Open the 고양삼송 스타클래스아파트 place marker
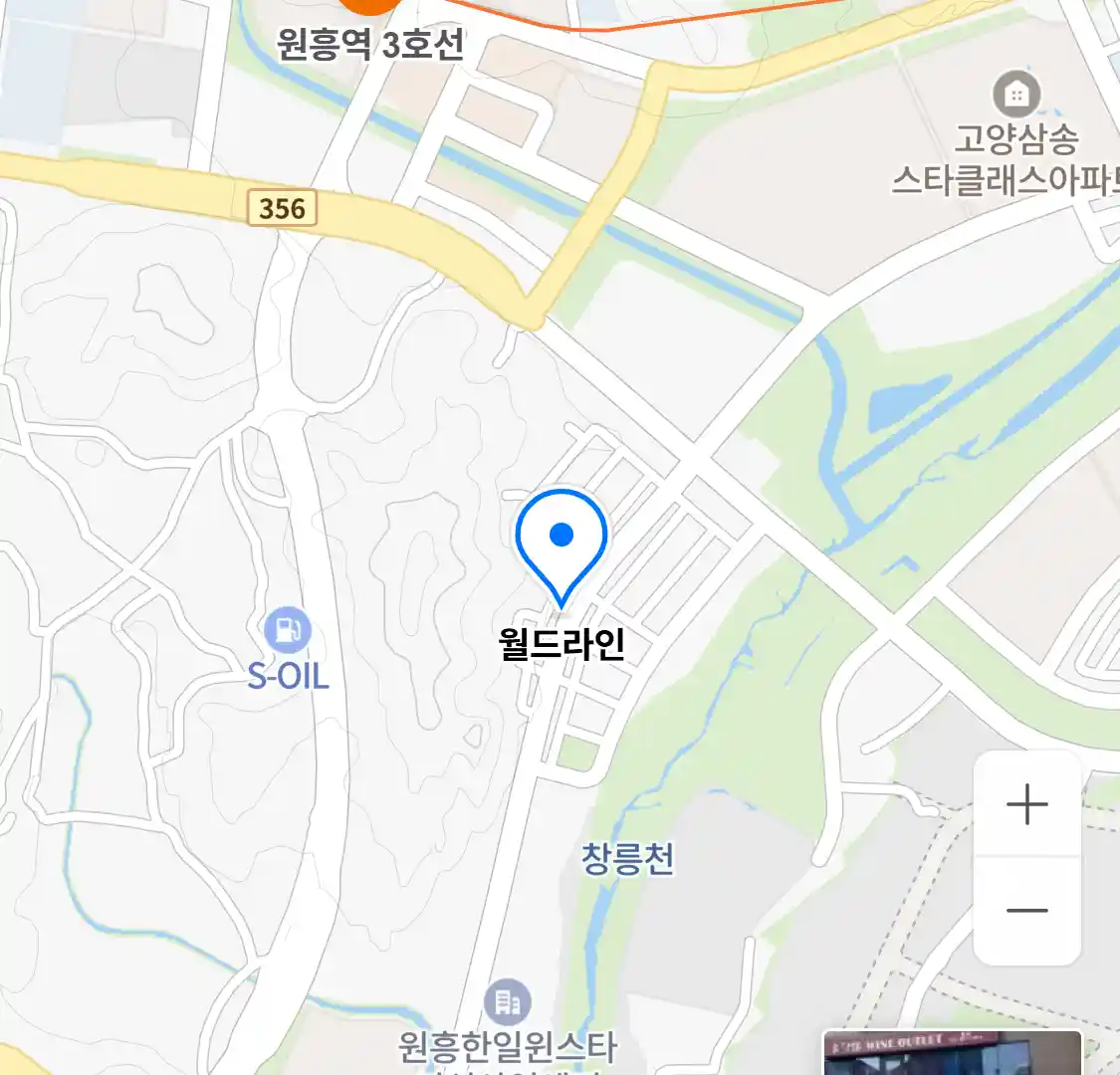The image size is (1120, 1075). tap(1015, 97)
